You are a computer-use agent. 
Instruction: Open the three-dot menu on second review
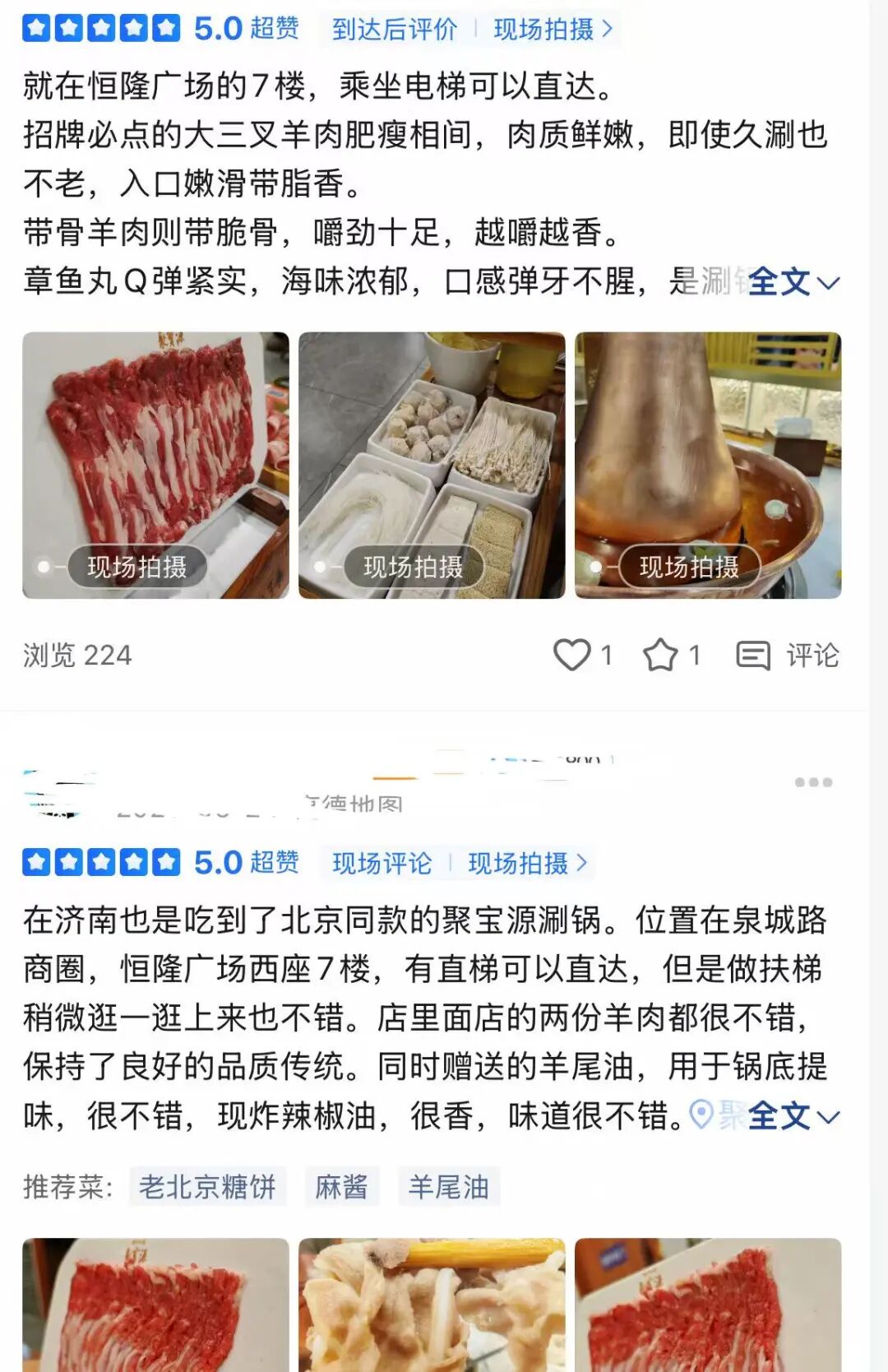[813, 782]
